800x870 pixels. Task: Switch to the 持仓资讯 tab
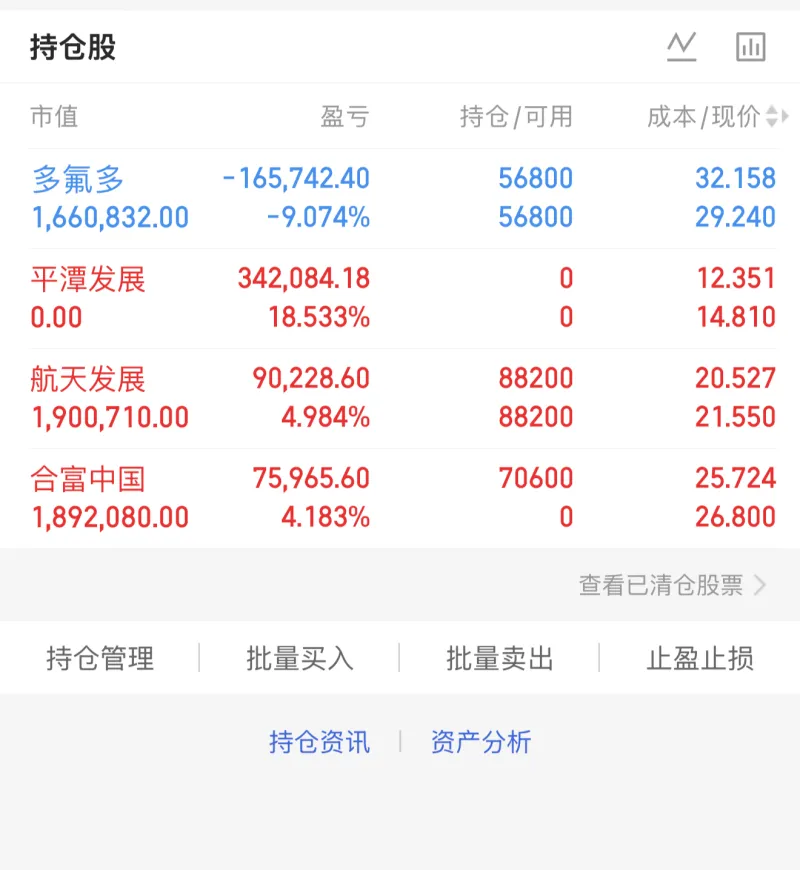point(320,741)
